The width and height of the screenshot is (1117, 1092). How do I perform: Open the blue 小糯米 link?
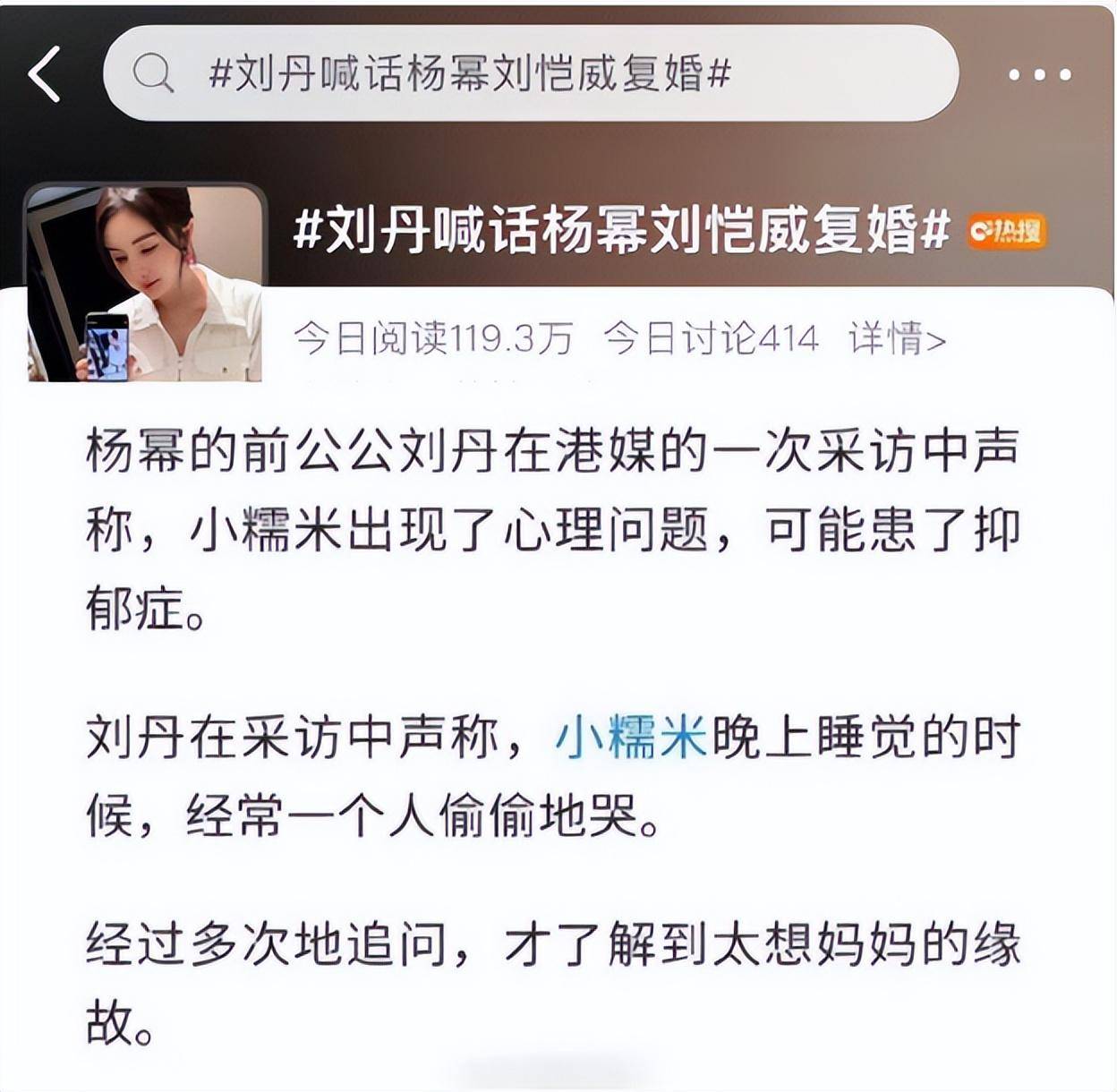[630, 739]
